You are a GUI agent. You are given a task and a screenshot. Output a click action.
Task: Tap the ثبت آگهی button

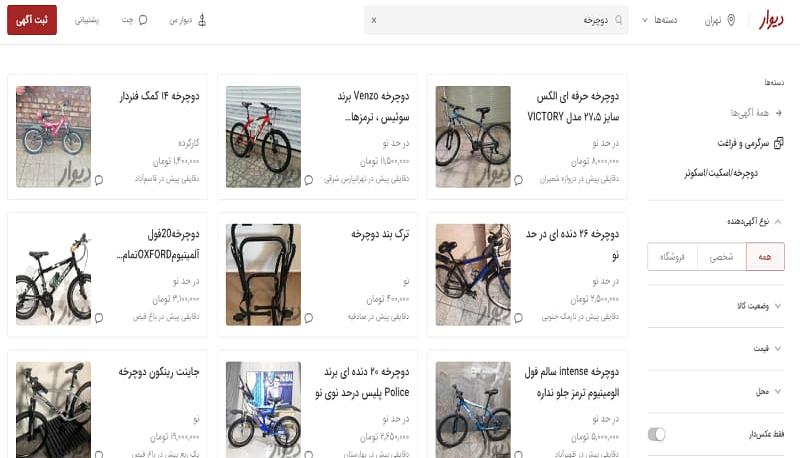(x=31, y=19)
